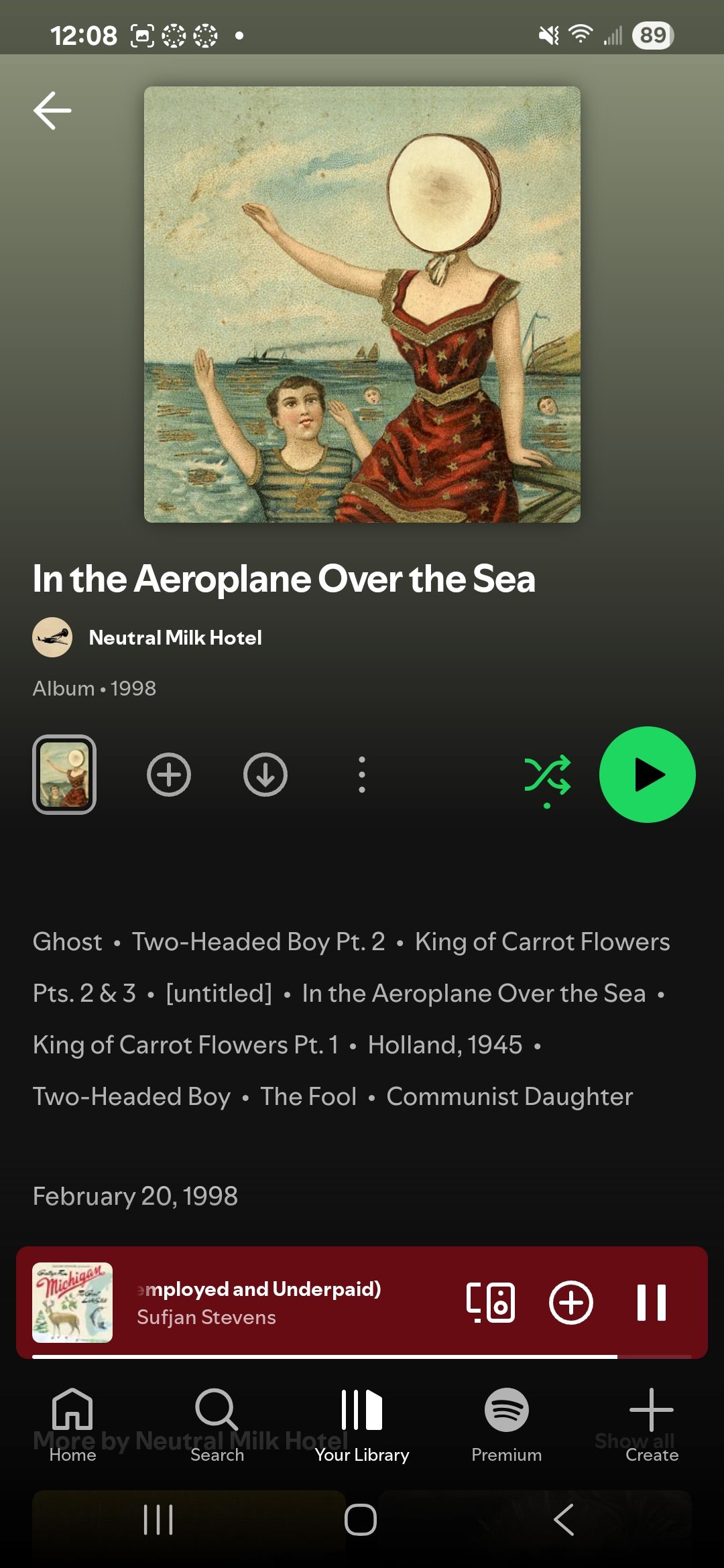The width and height of the screenshot is (724, 1568).
Task: Switch to the Home tab
Action: click(72, 1425)
